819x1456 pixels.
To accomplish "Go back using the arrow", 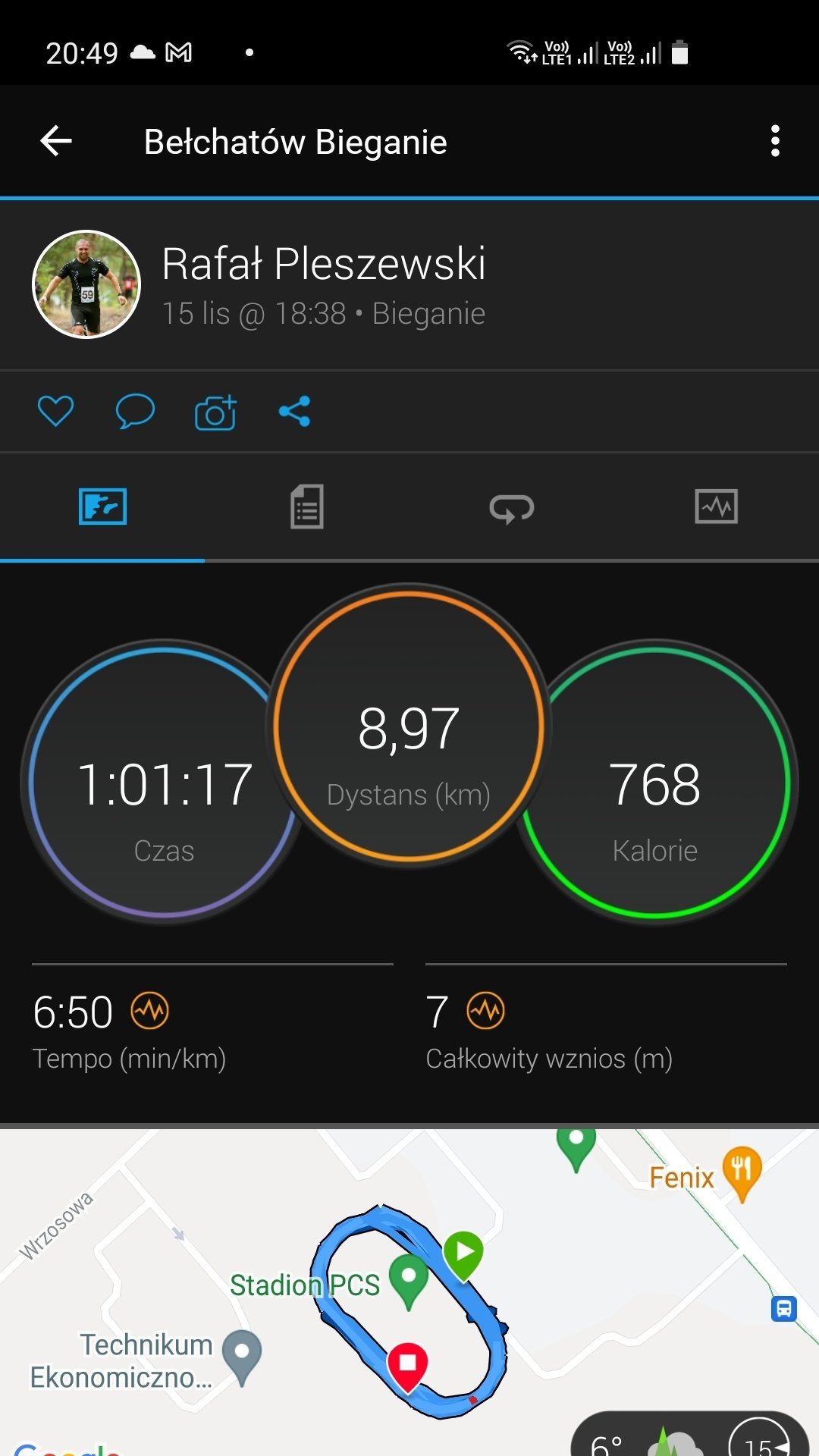I will pyautogui.click(x=56, y=141).
